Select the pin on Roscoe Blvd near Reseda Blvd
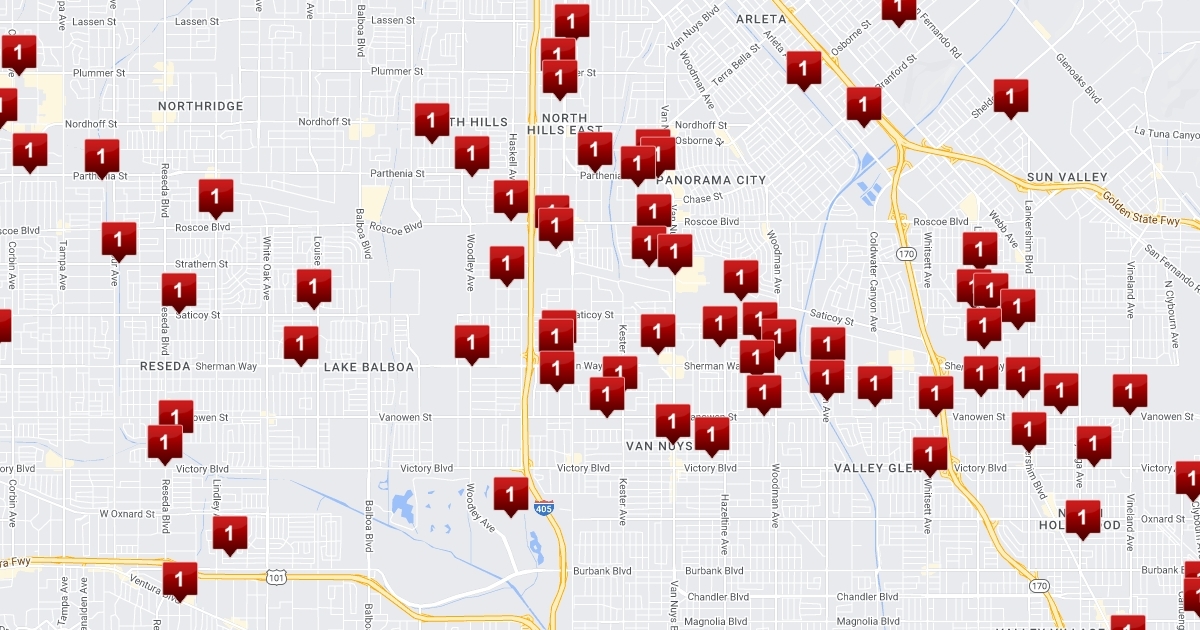Image resolution: width=1200 pixels, height=630 pixels. pyautogui.click(x=216, y=196)
